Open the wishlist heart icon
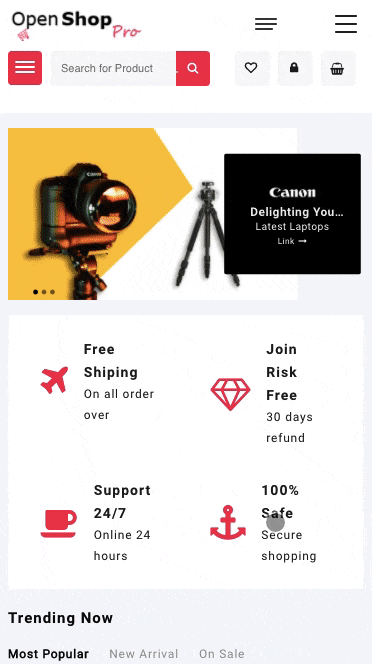Viewport: 372px width, 664px height. pyautogui.click(x=252, y=68)
